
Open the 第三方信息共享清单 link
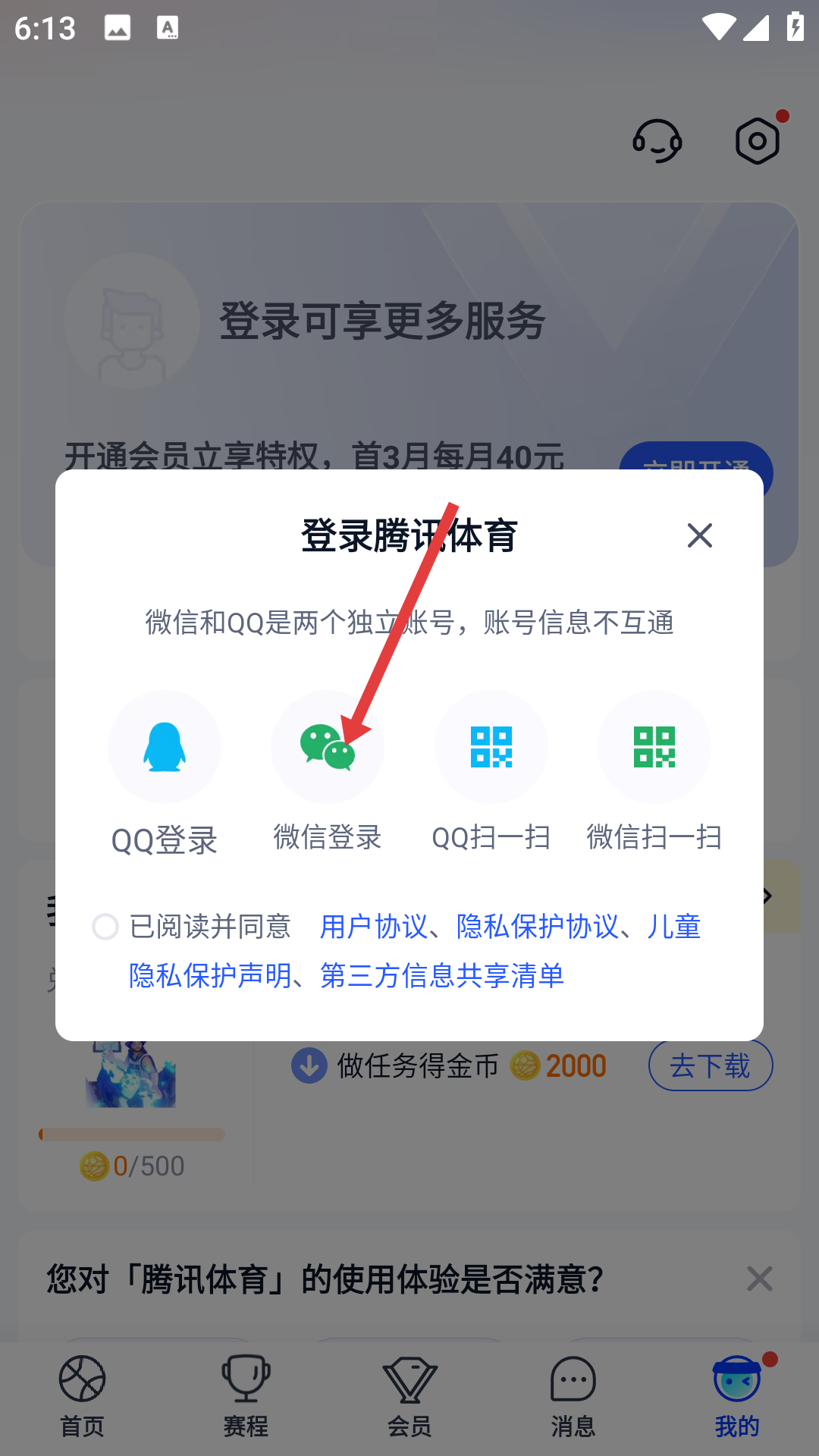(442, 976)
